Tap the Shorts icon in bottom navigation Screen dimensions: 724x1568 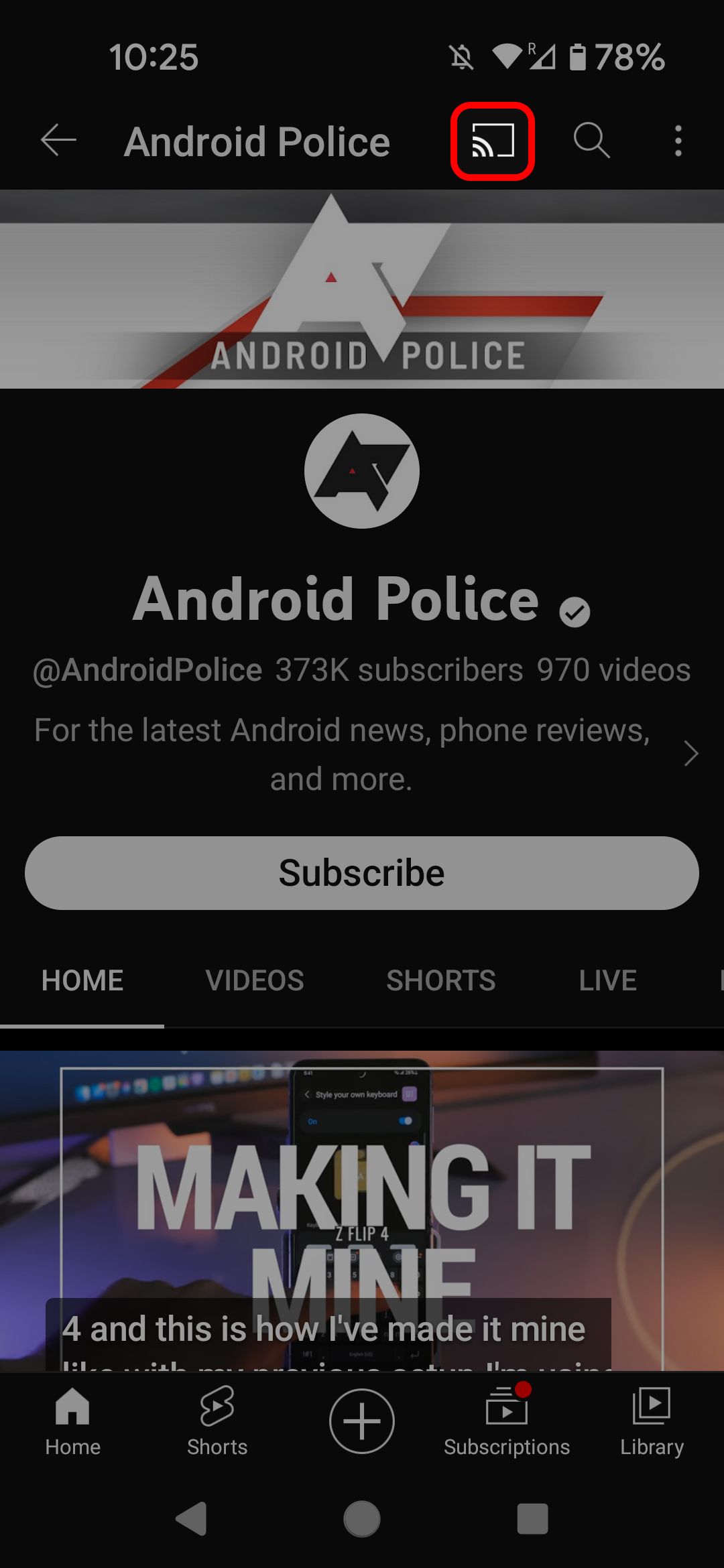tap(216, 1421)
